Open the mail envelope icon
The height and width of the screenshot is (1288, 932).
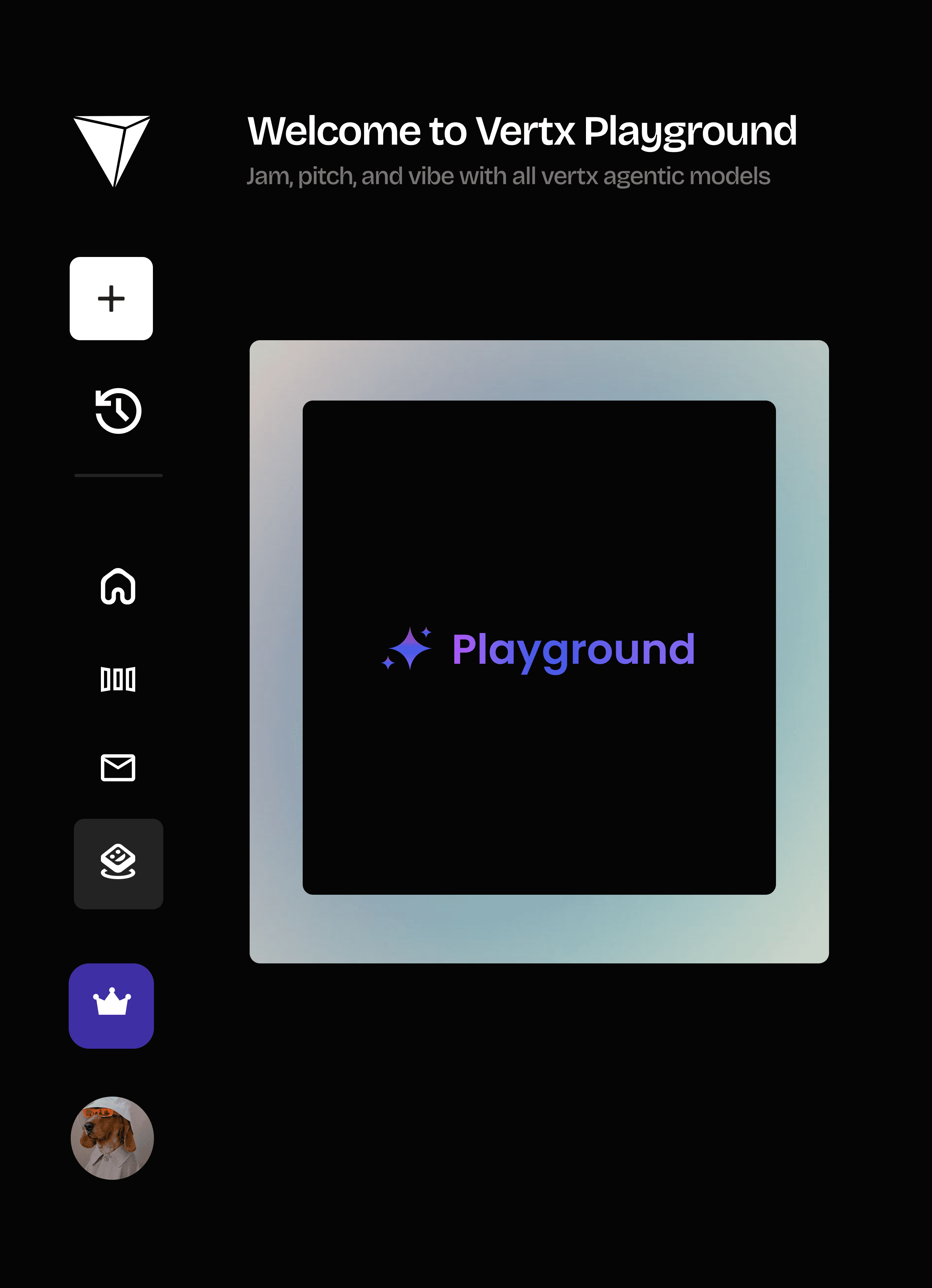[118, 768]
